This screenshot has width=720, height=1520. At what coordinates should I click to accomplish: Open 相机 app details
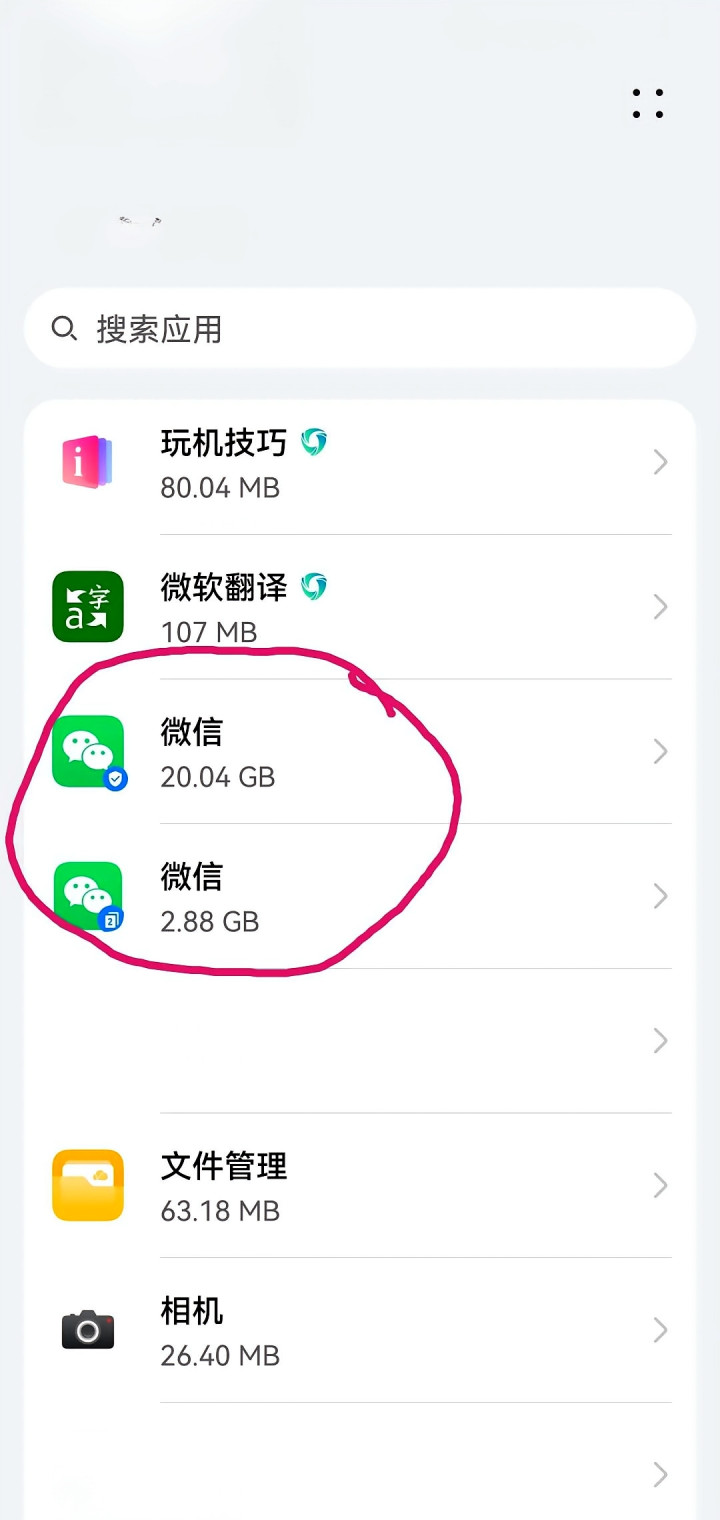click(x=360, y=1330)
